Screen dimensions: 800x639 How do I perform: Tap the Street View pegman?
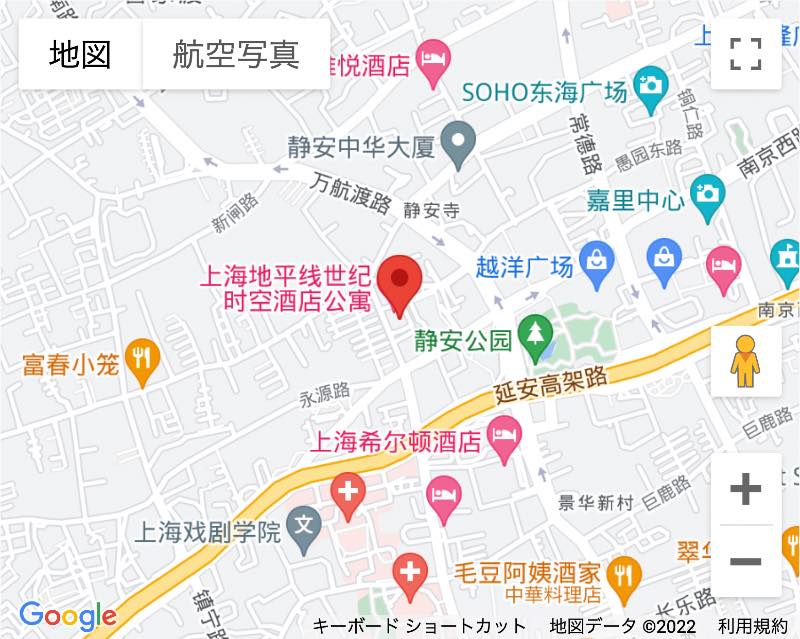pos(746,361)
